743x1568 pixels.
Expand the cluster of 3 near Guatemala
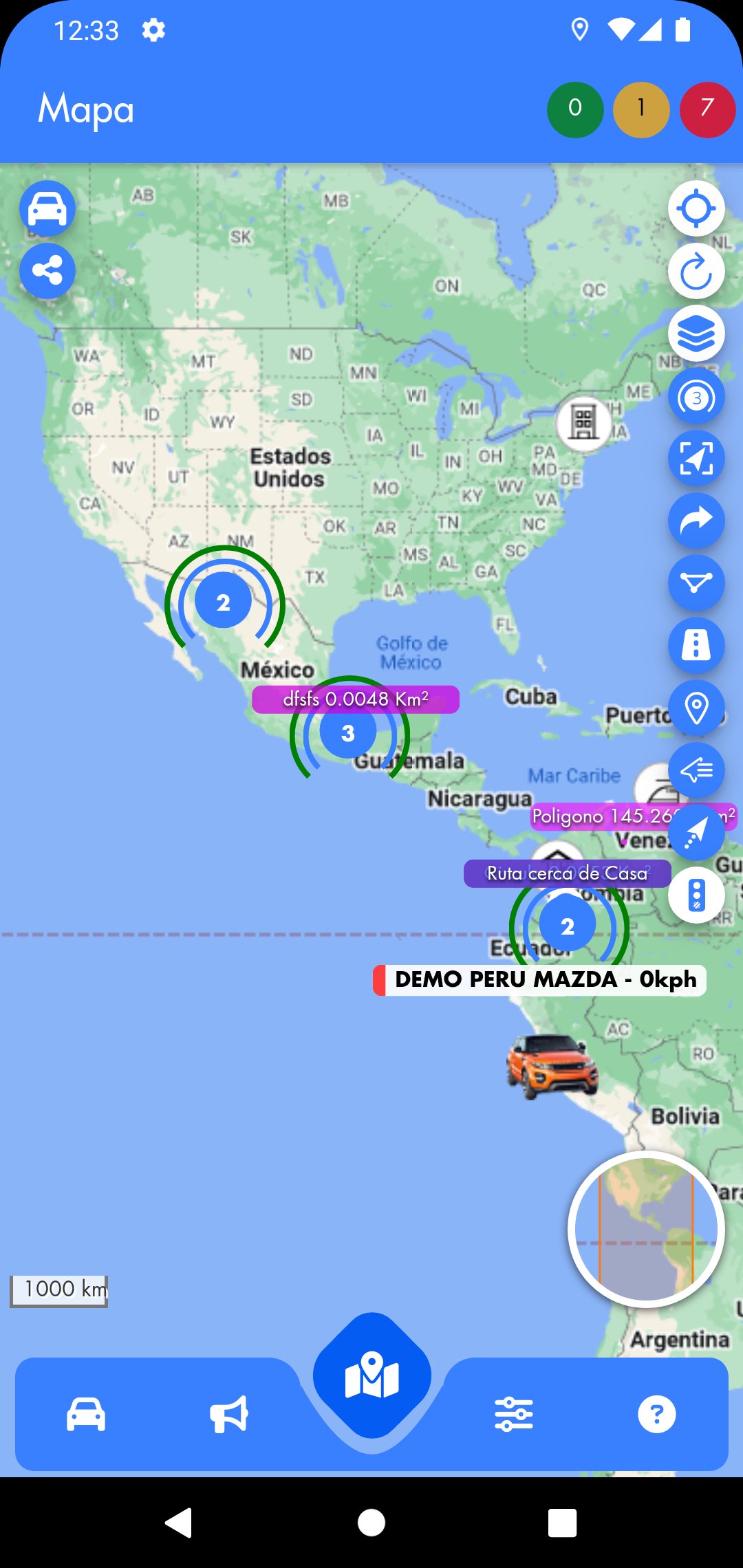348,732
